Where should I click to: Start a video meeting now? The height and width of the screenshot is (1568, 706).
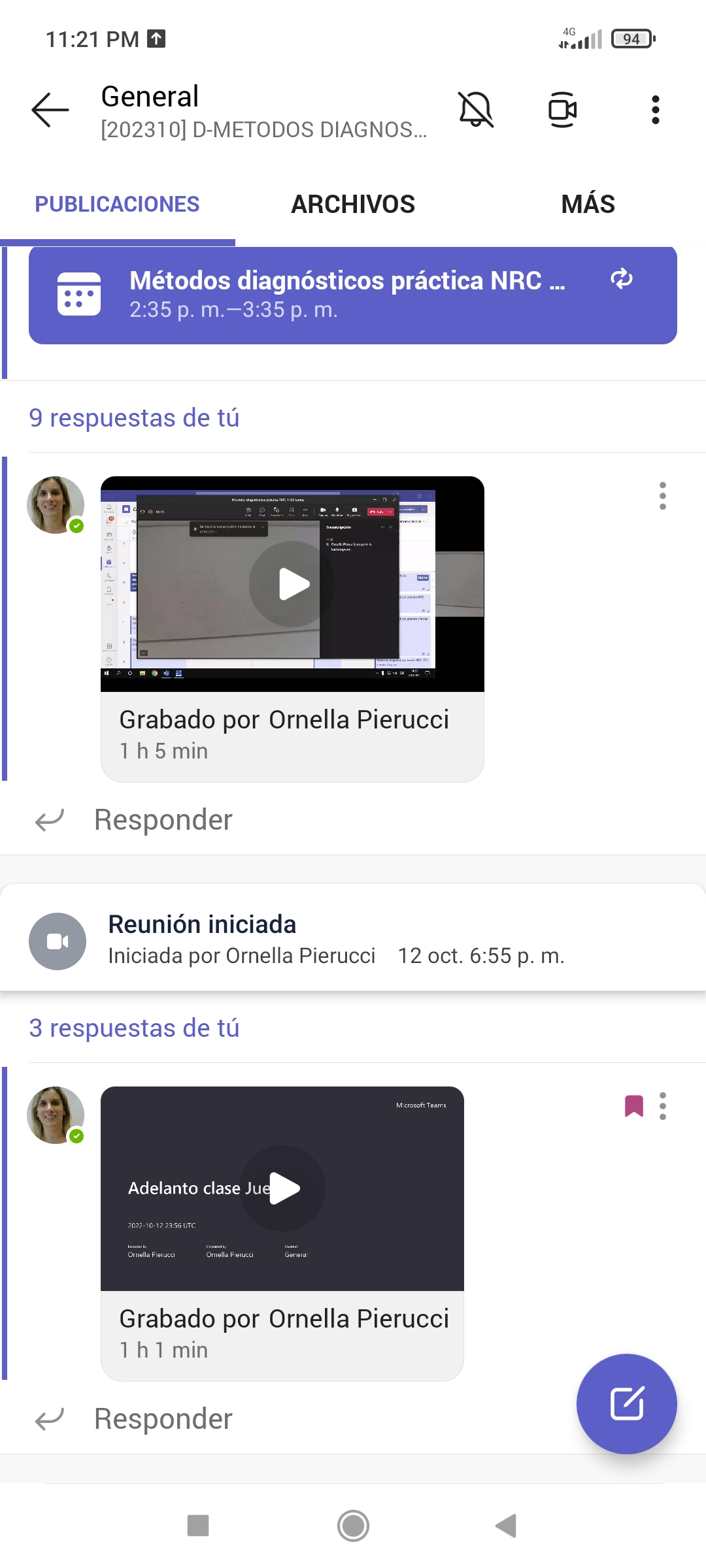click(x=562, y=110)
